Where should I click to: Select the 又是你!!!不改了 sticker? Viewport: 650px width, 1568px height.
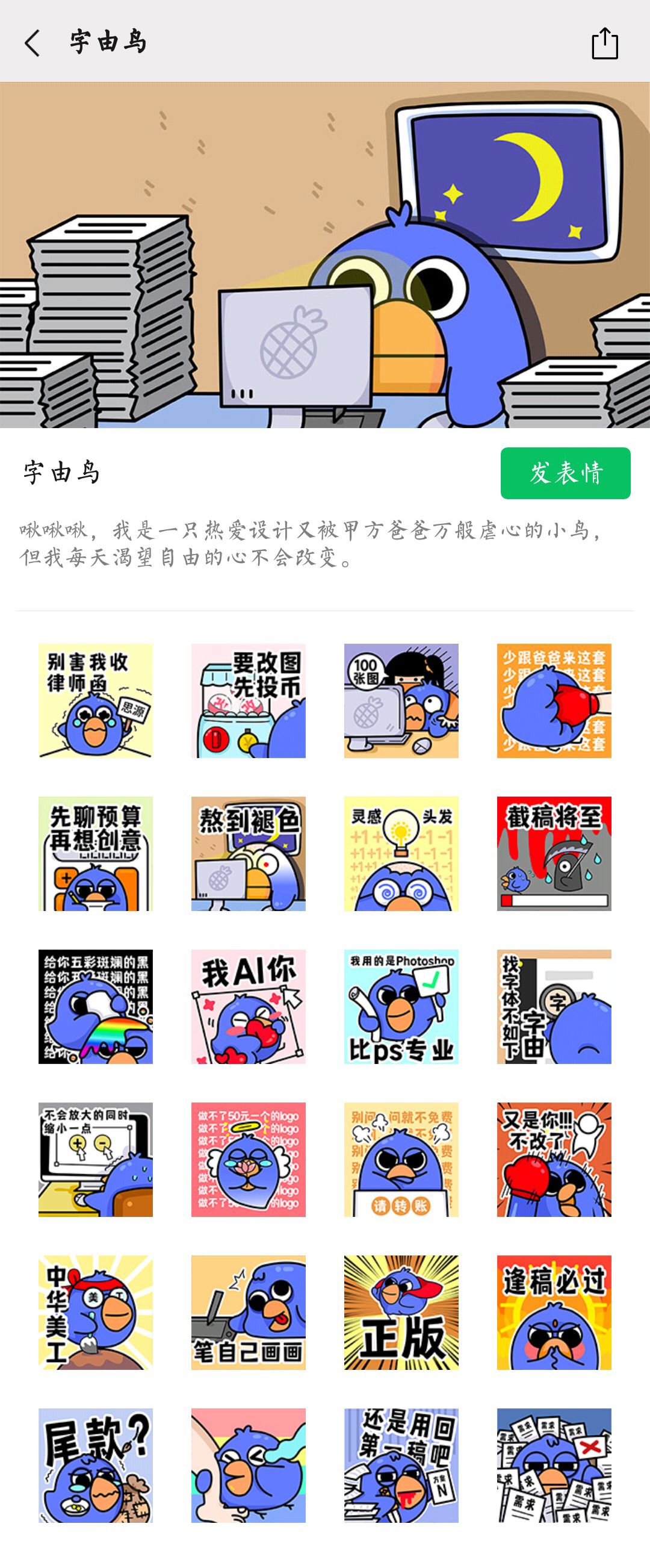click(x=554, y=1159)
